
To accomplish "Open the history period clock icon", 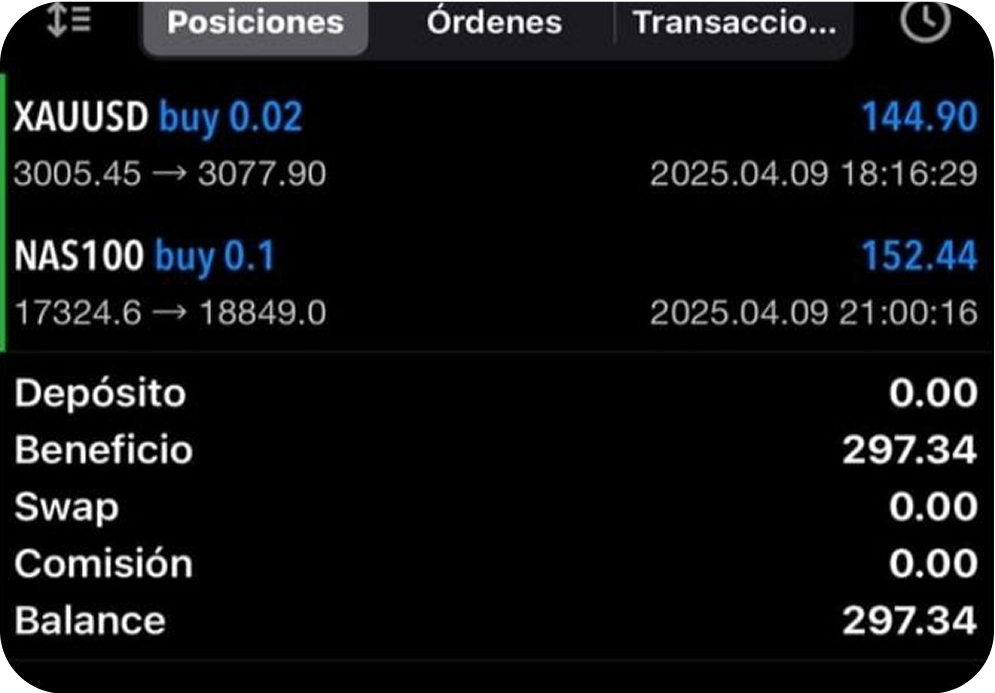I will pyautogui.click(x=925, y=22).
